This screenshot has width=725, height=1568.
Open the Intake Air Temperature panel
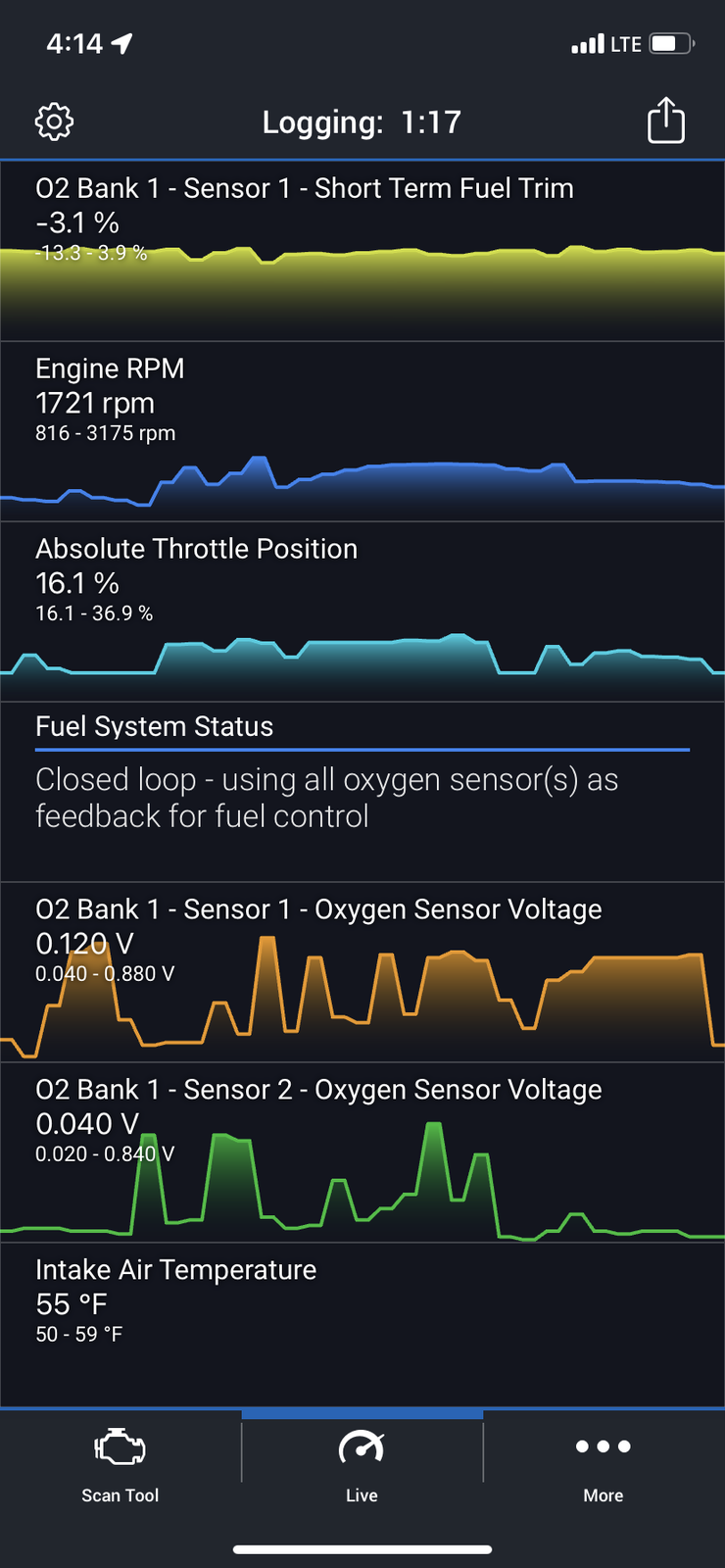pos(362,1323)
